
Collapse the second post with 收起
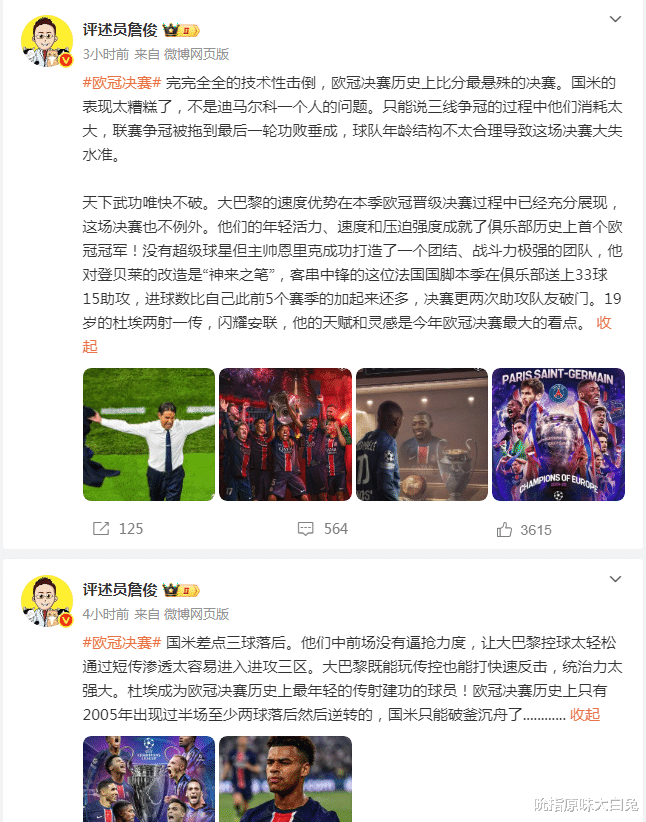click(585, 714)
